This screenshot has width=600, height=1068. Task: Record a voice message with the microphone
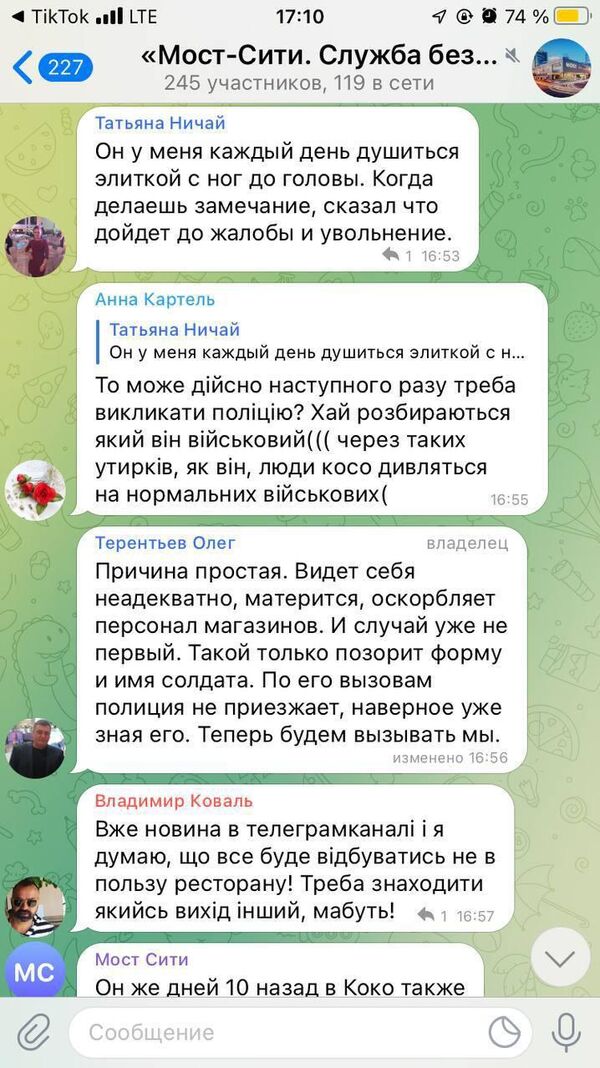[x=567, y=1032]
